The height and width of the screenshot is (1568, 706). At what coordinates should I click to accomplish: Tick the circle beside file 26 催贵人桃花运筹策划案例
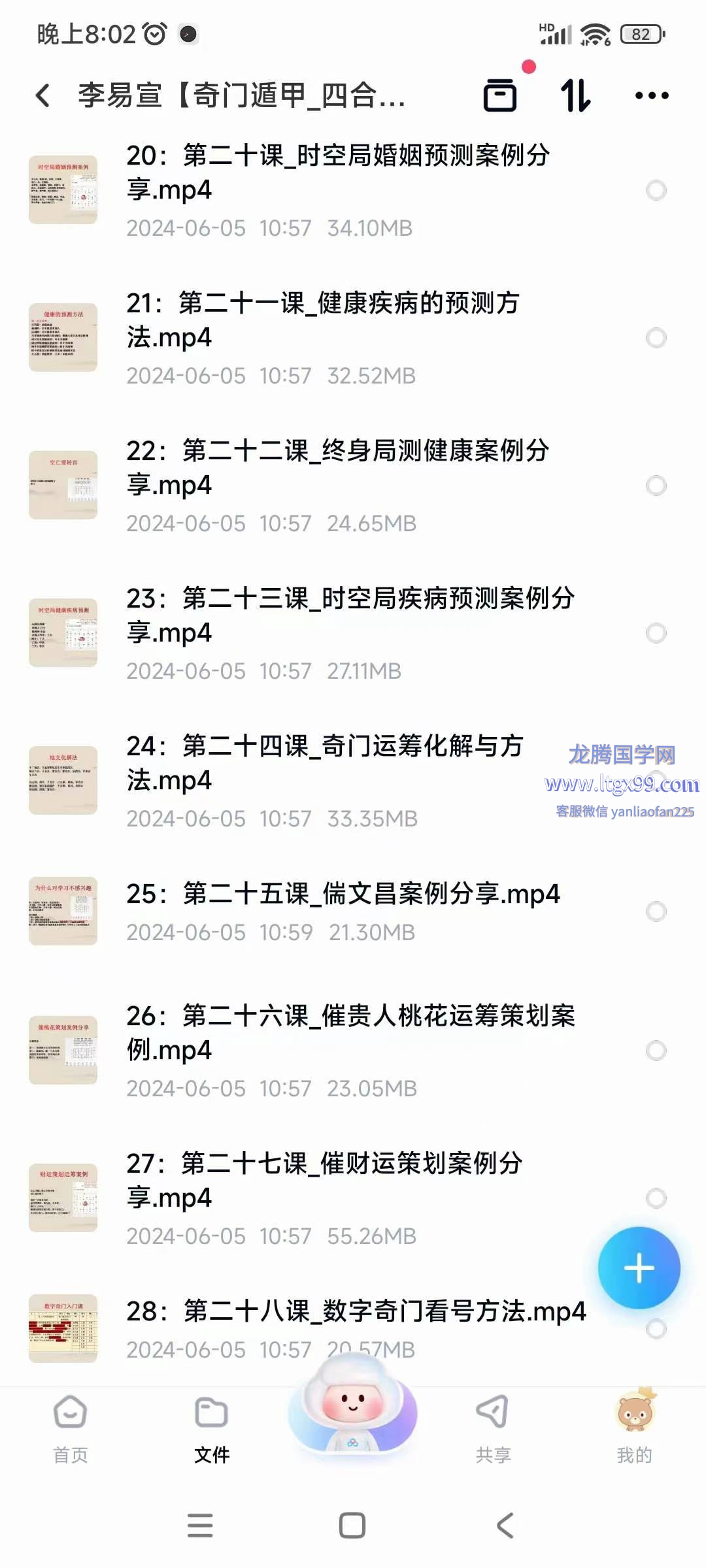pos(656,1051)
